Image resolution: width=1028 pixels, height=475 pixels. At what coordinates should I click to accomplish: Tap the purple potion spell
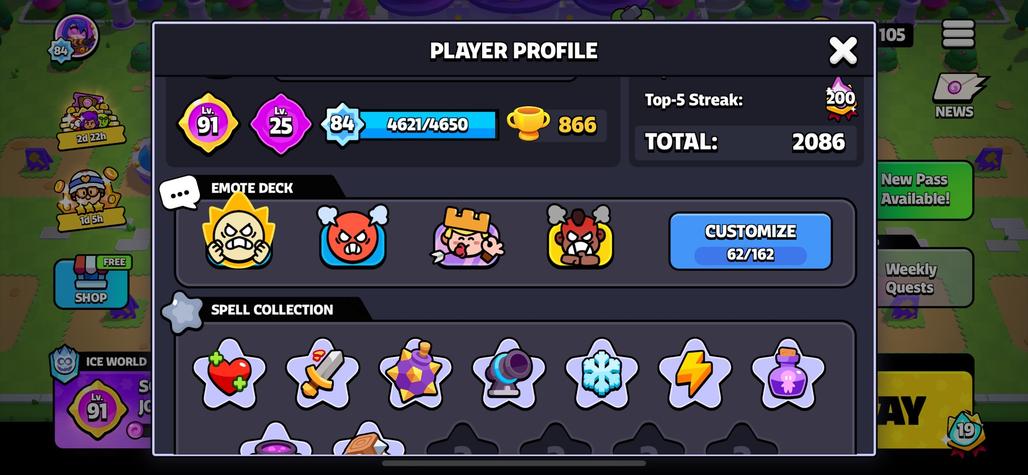(788, 374)
